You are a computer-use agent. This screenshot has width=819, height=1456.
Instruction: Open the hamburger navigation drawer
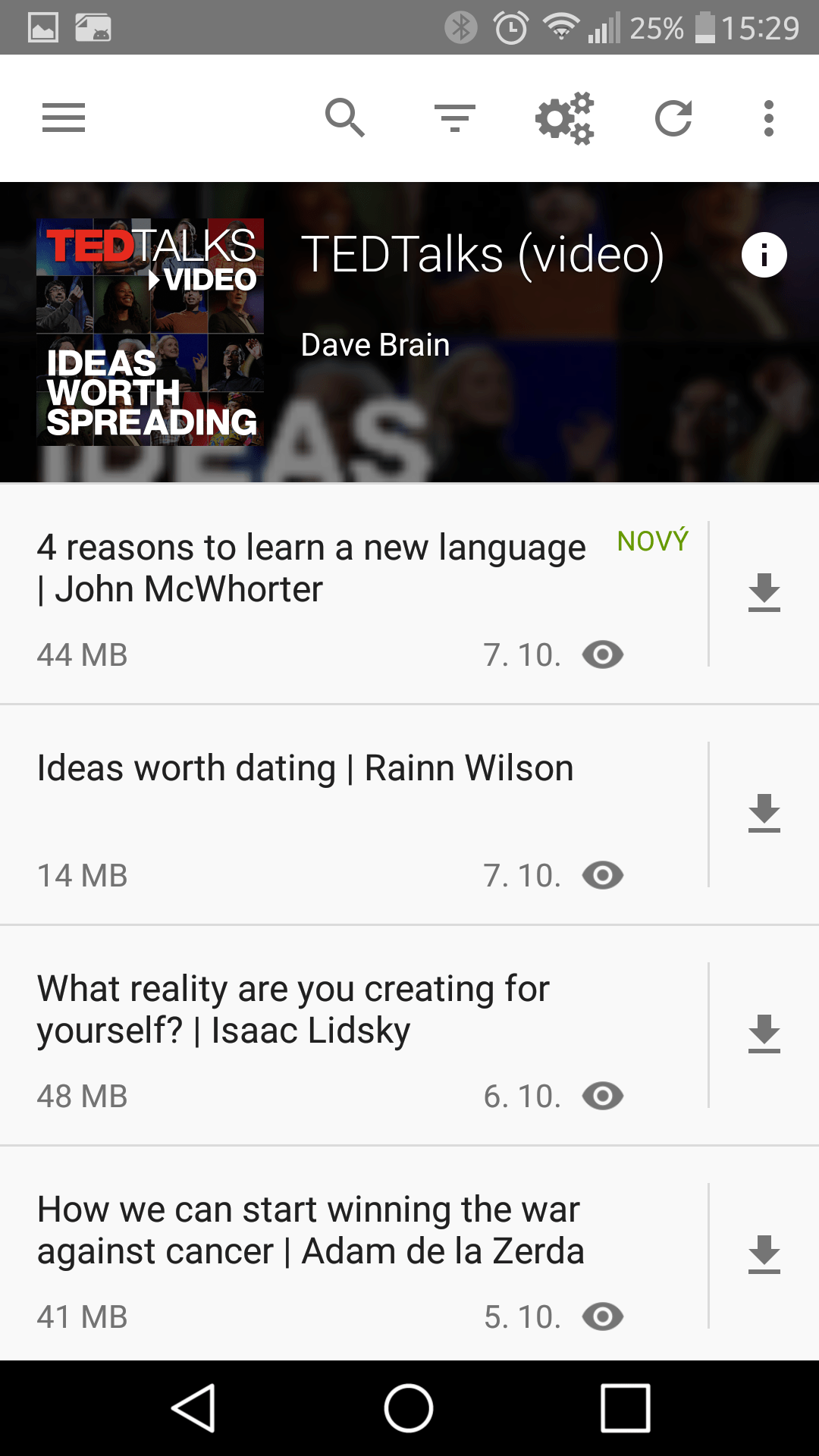coord(64,118)
